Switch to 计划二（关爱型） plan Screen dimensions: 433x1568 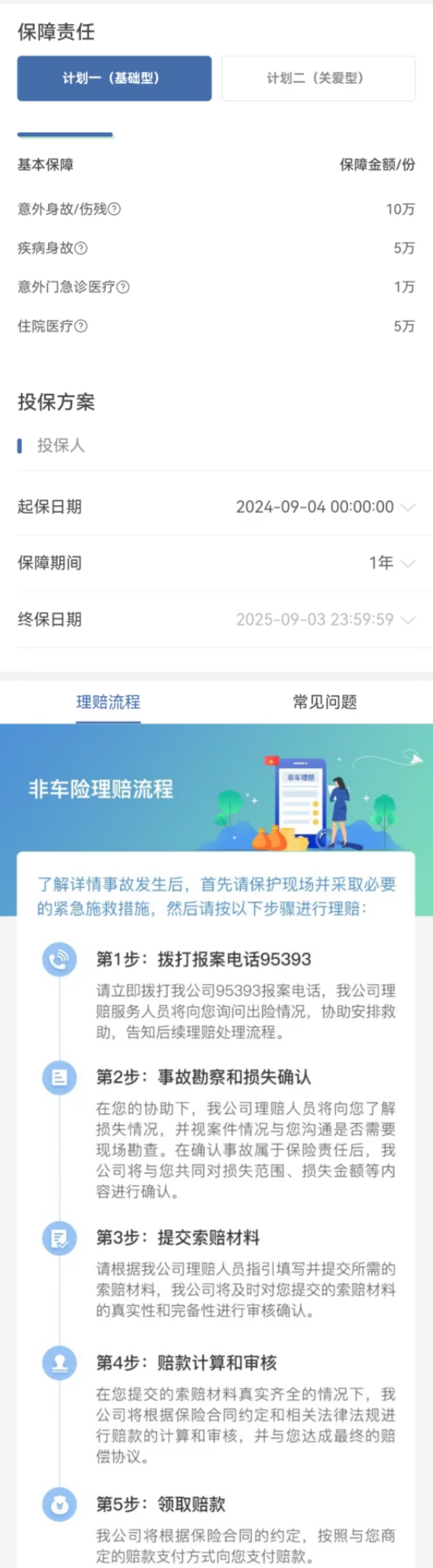318,78
